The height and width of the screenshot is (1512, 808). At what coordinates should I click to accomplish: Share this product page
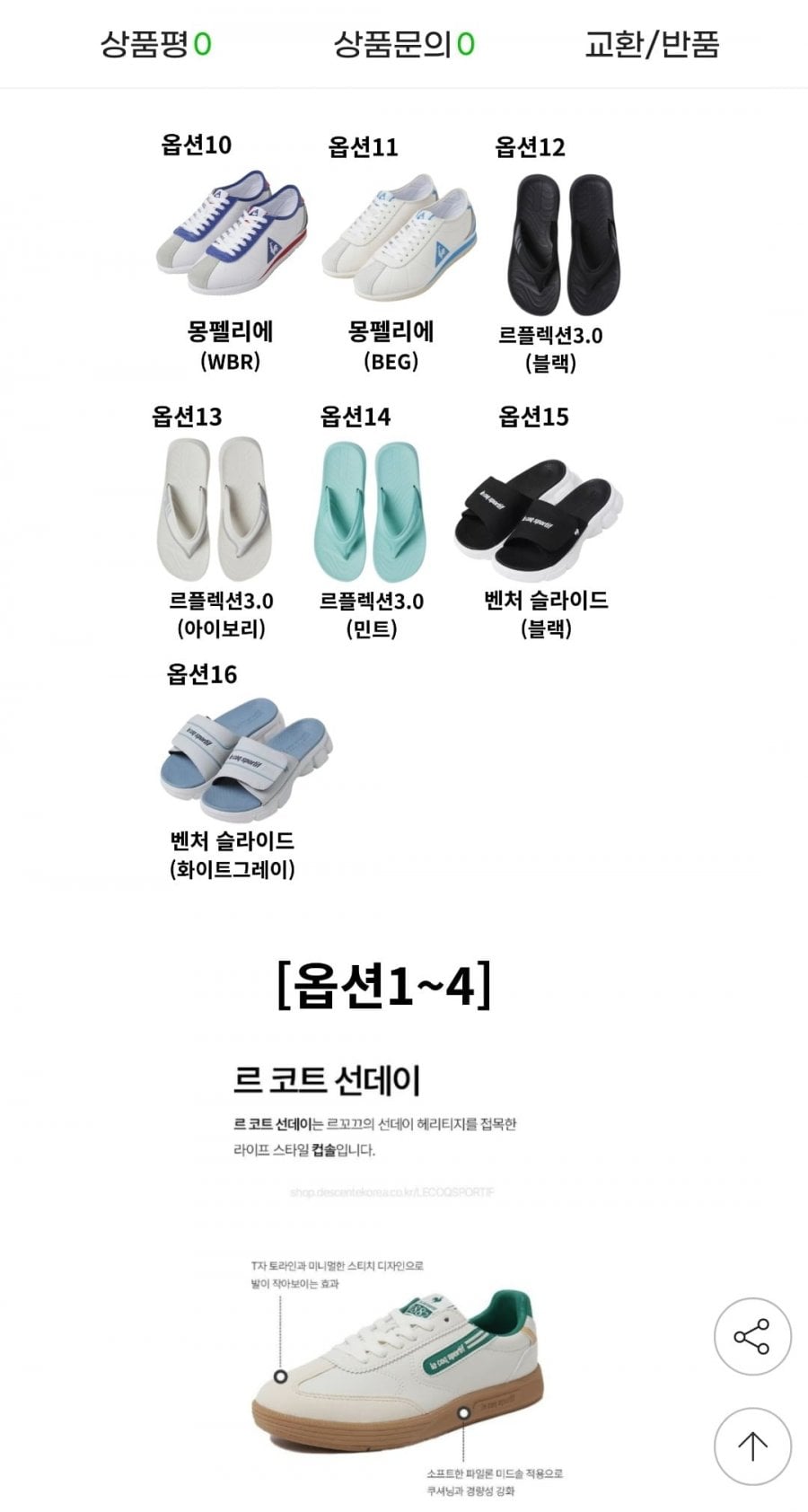752,1337
